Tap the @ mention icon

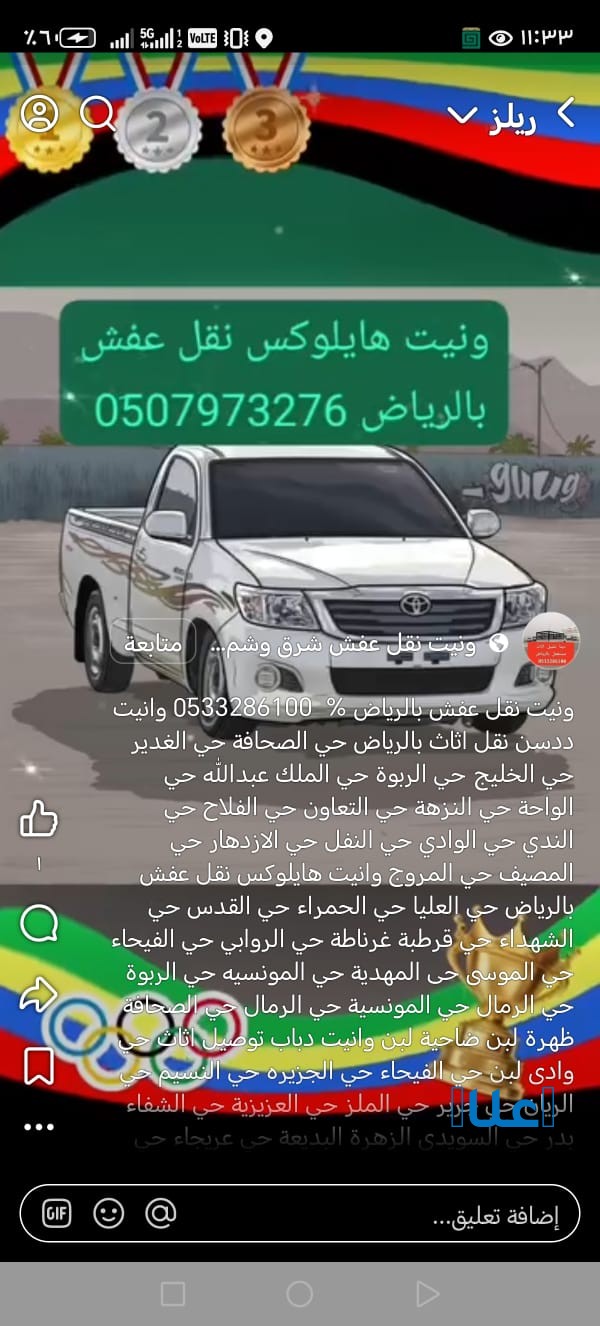(160, 1214)
